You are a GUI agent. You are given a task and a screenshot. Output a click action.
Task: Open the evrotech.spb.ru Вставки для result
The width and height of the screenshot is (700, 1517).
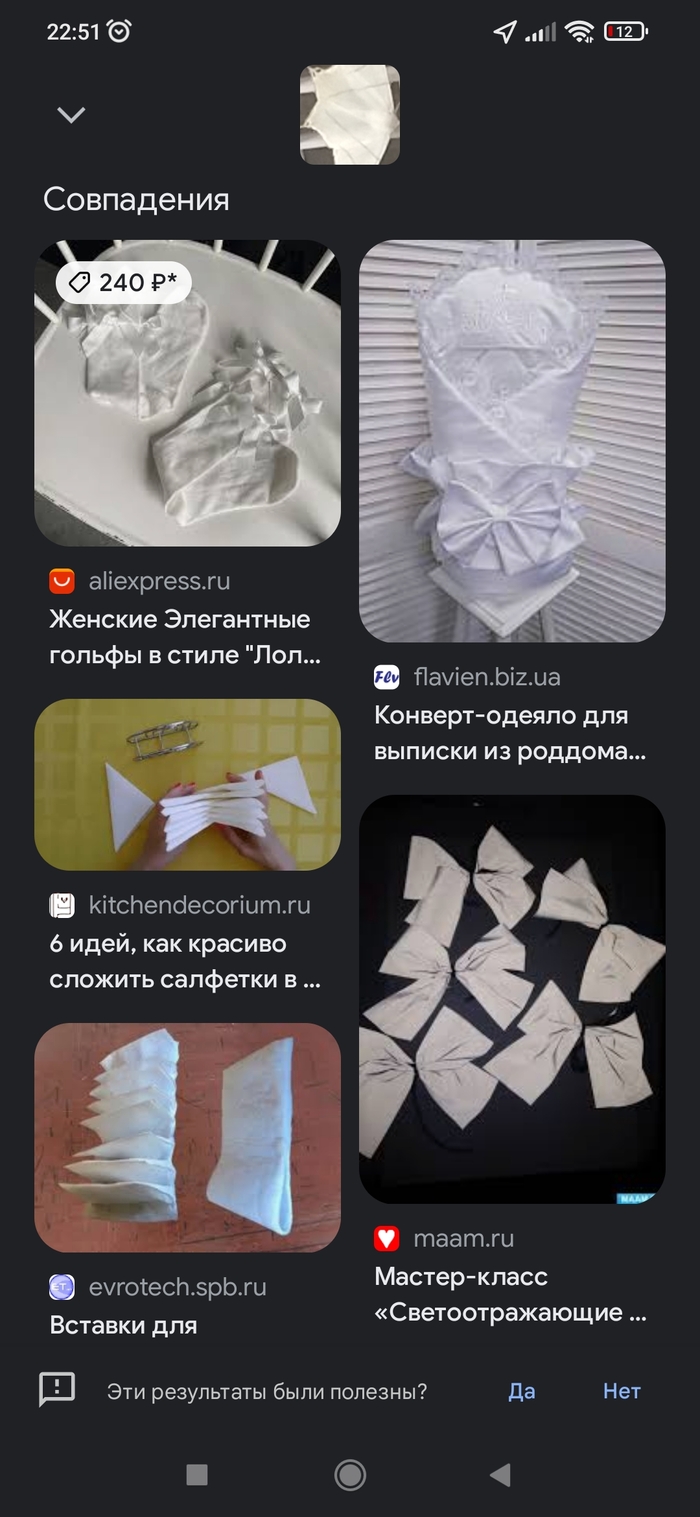(x=187, y=1137)
